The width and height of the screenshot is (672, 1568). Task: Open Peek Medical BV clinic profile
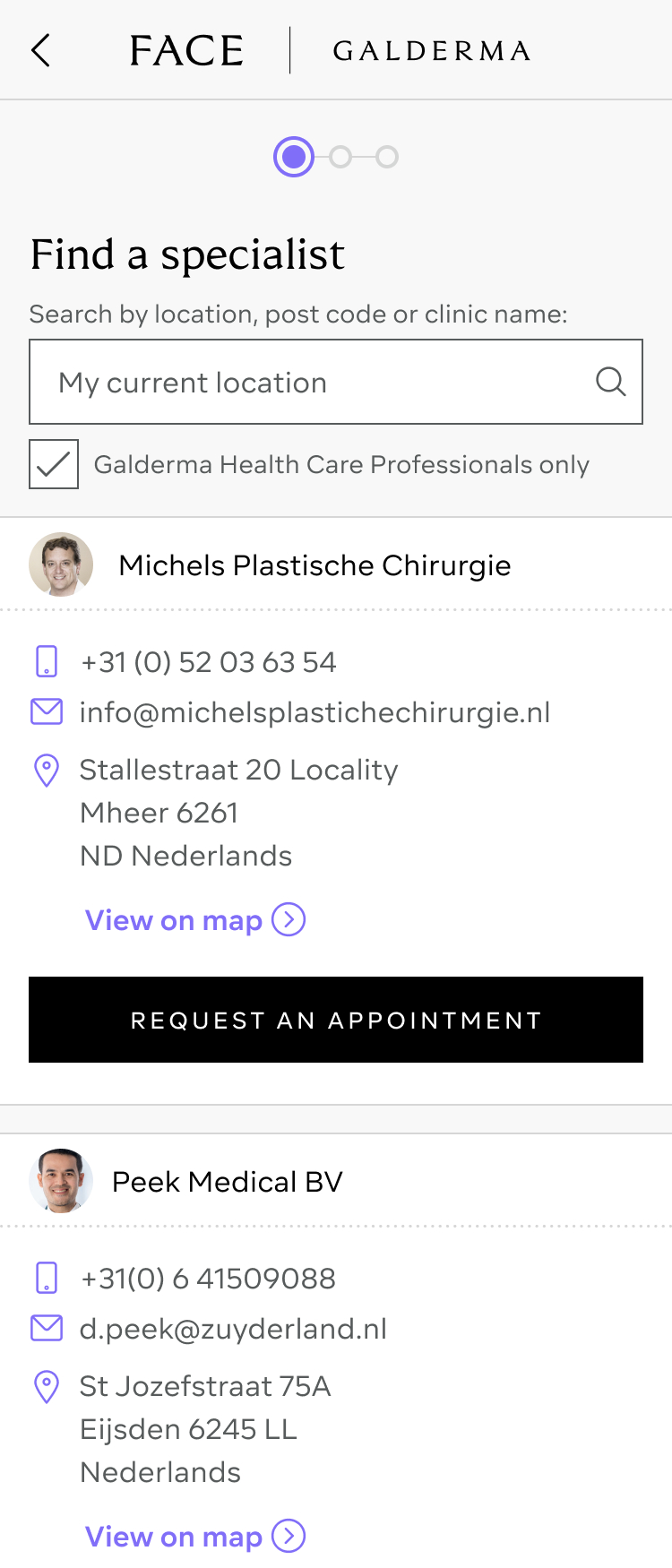click(x=227, y=1182)
